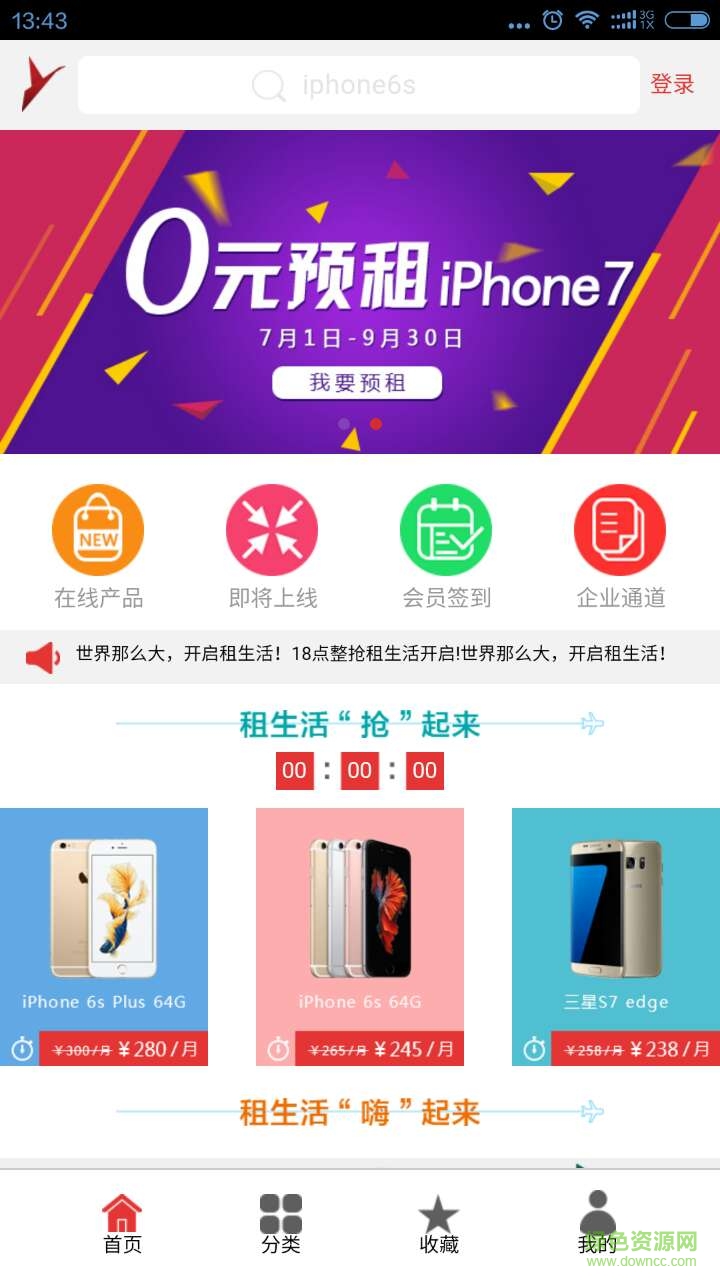Switch to the 我的 profile tab

[597, 1223]
